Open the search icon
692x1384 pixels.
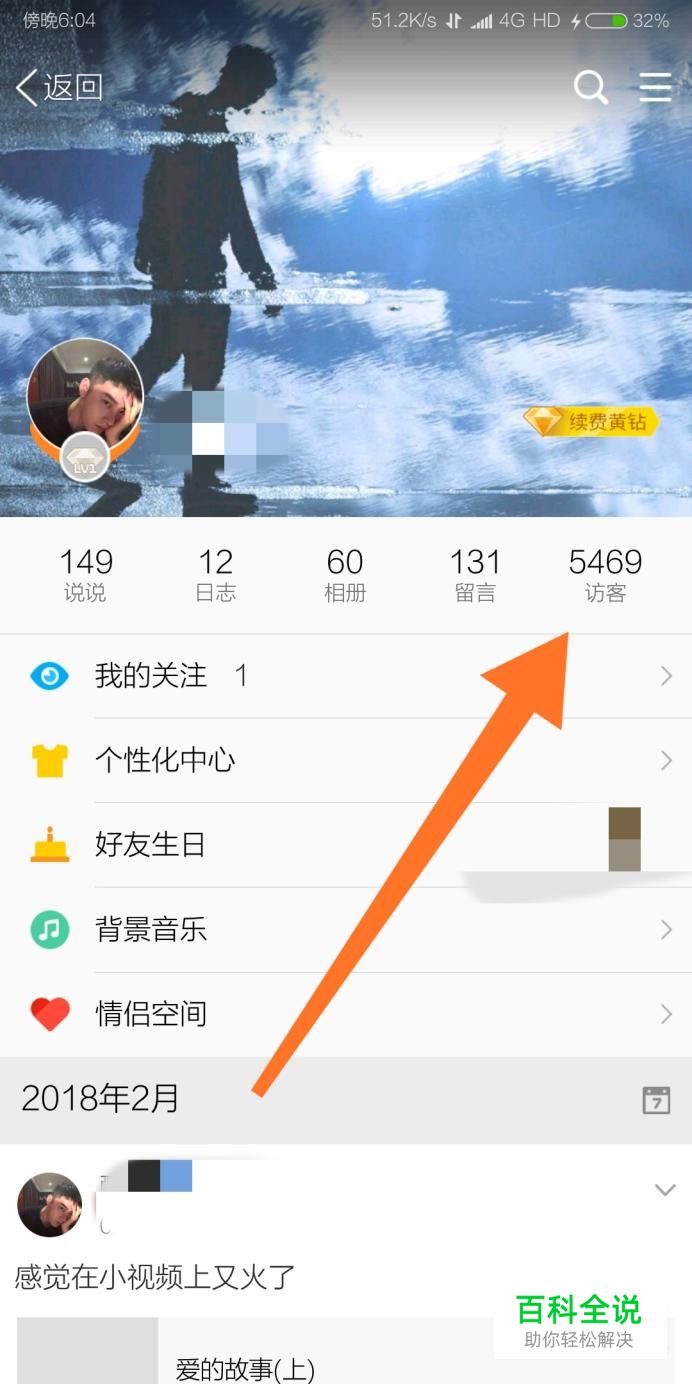(590, 88)
